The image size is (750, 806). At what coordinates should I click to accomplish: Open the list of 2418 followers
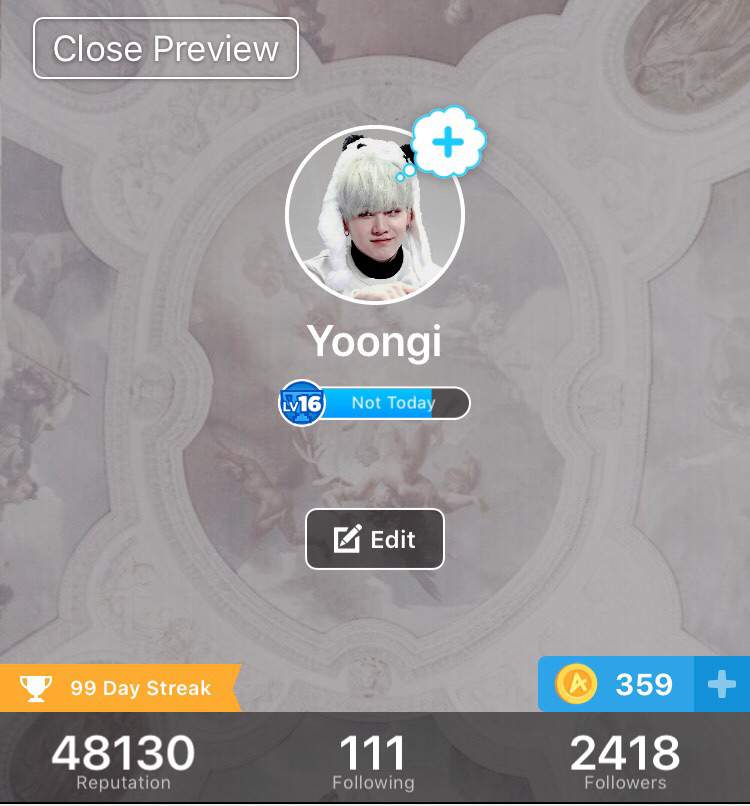tap(625, 762)
